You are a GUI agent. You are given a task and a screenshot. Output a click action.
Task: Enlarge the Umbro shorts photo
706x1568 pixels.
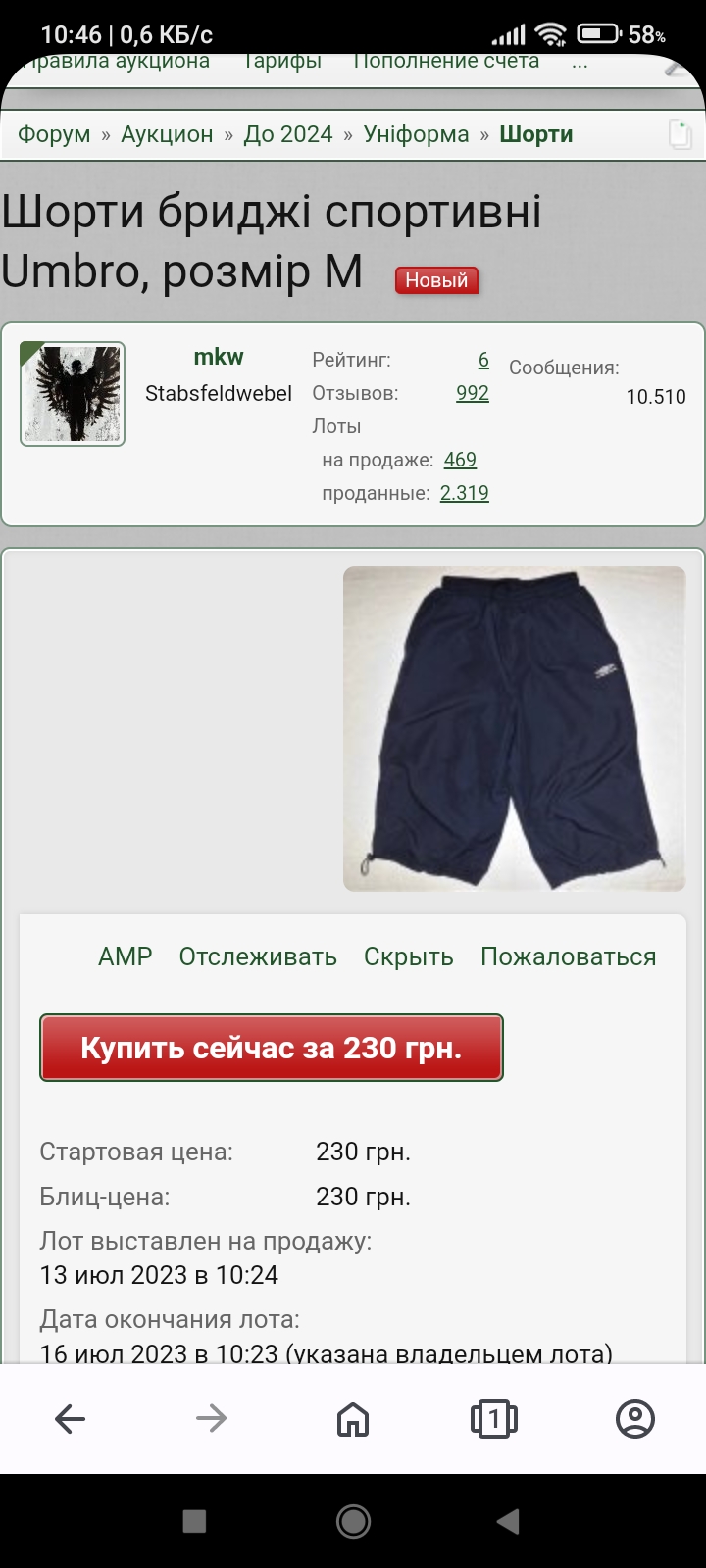(514, 729)
